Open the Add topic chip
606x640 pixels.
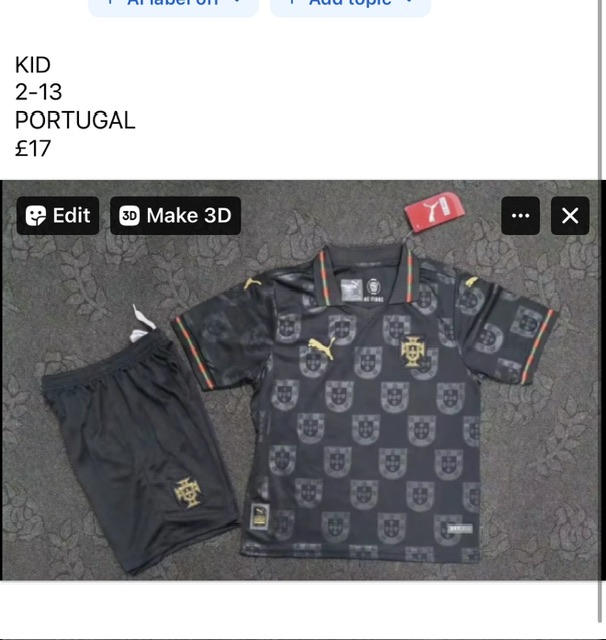[350, 5]
